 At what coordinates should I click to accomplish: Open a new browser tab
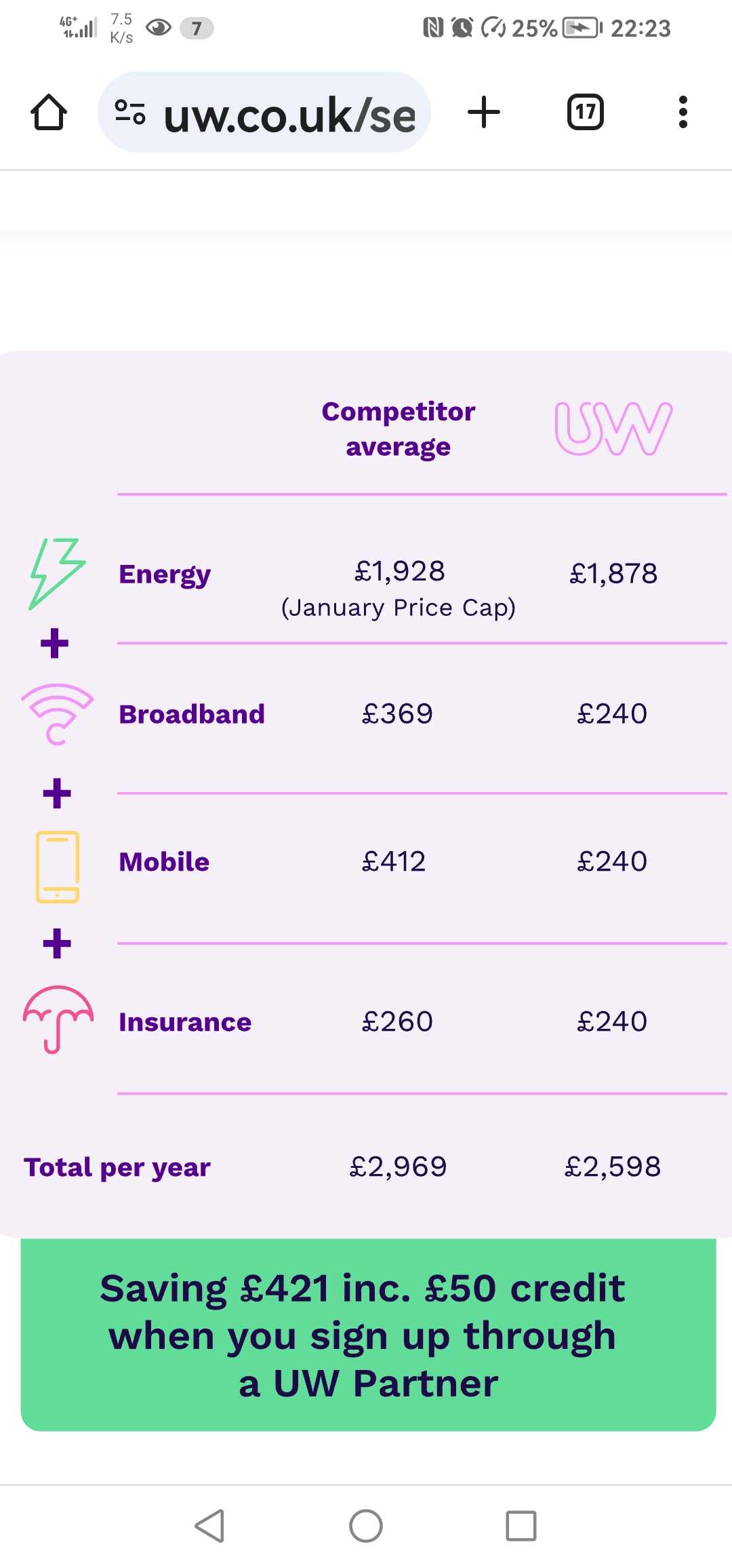click(x=484, y=112)
